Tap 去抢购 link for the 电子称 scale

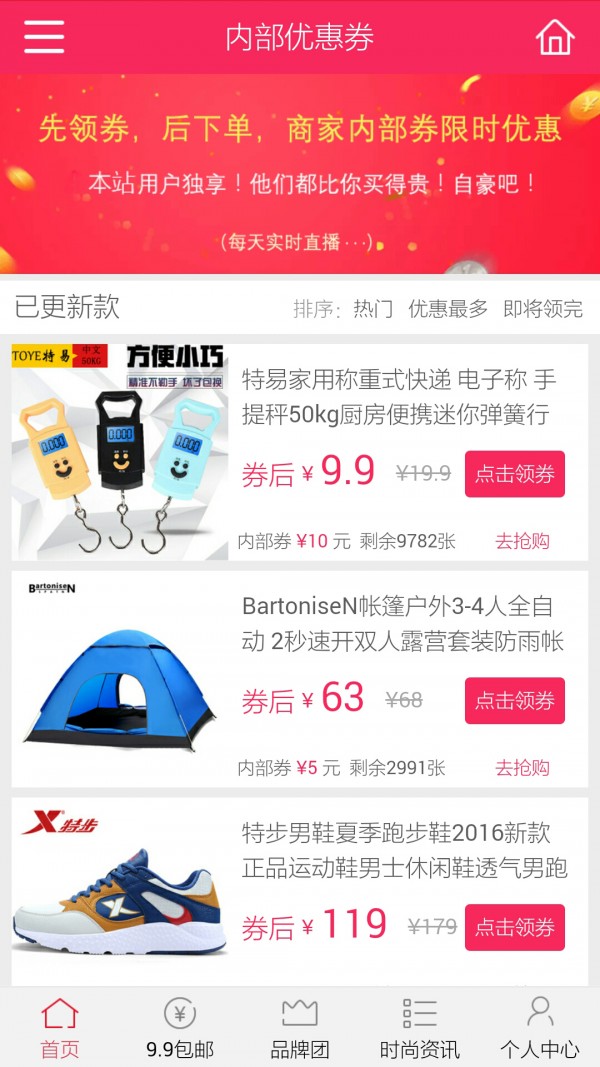tap(522, 541)
